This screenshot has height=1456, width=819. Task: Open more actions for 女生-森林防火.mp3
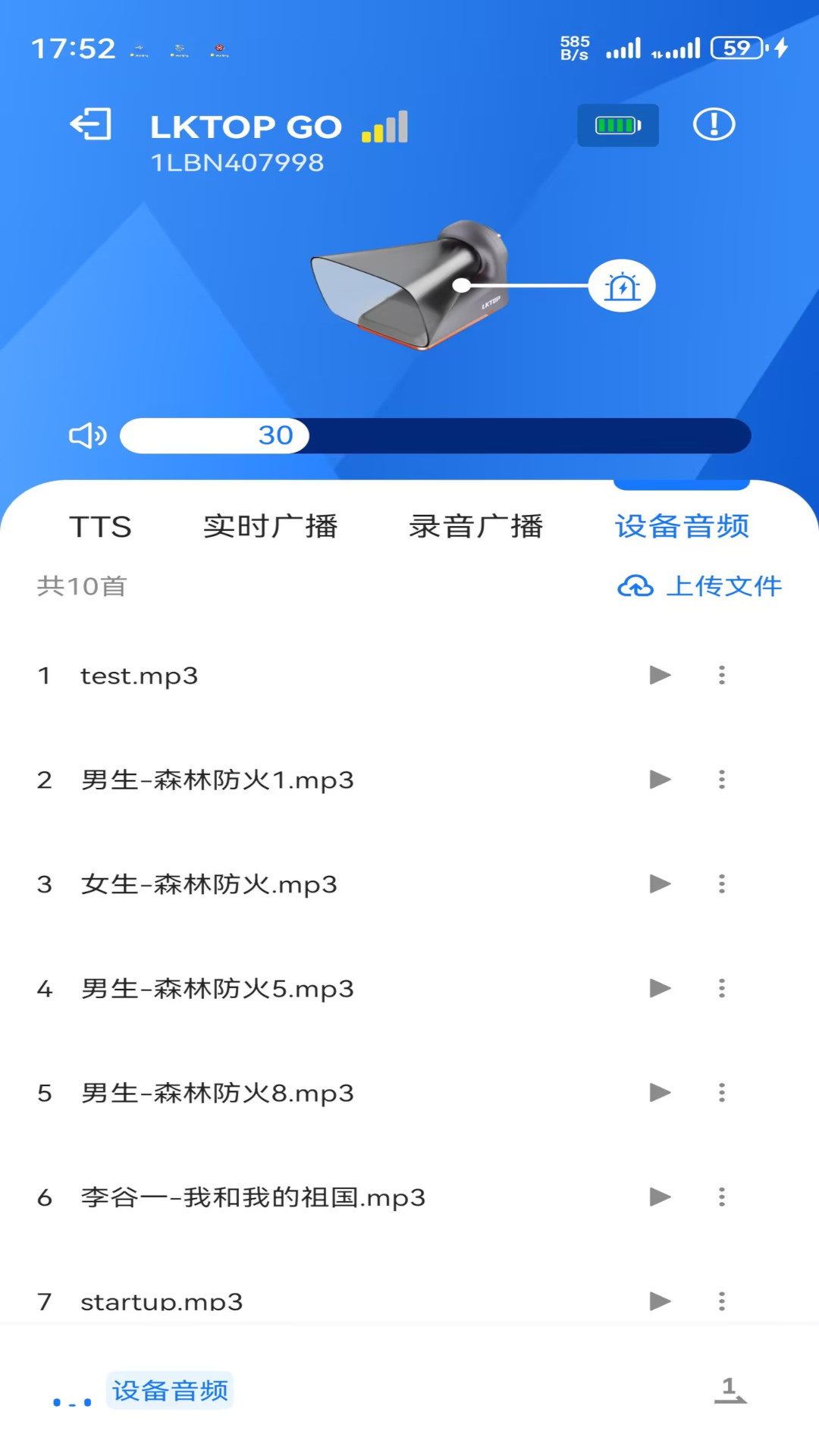(721, 883)
